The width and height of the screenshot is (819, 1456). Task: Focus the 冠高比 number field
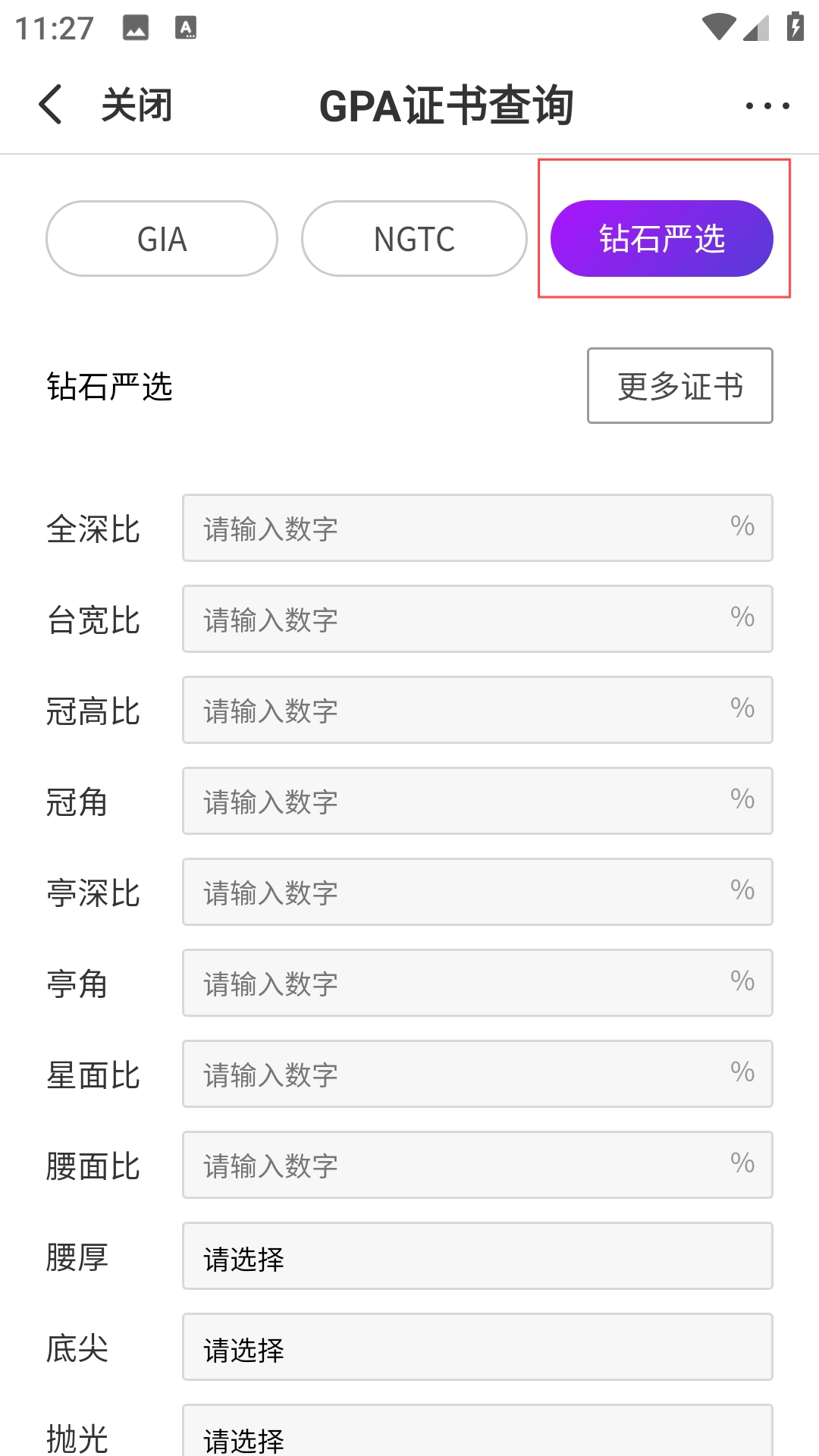[477, 711]
